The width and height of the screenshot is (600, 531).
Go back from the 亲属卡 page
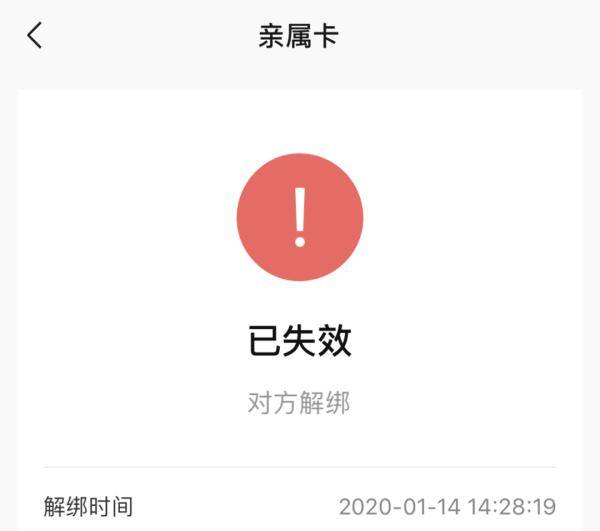tap(35, 37)
